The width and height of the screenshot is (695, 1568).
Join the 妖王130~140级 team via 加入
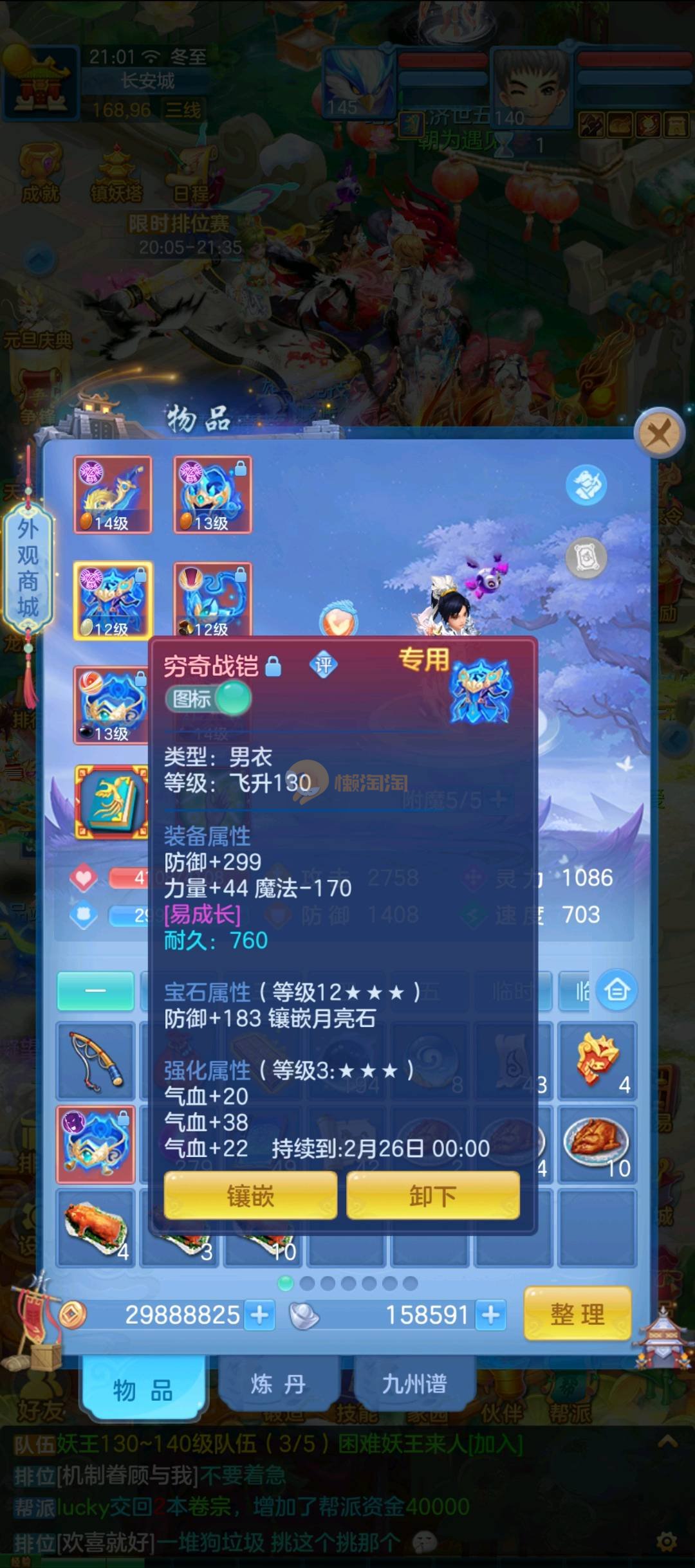[495, 1445]
